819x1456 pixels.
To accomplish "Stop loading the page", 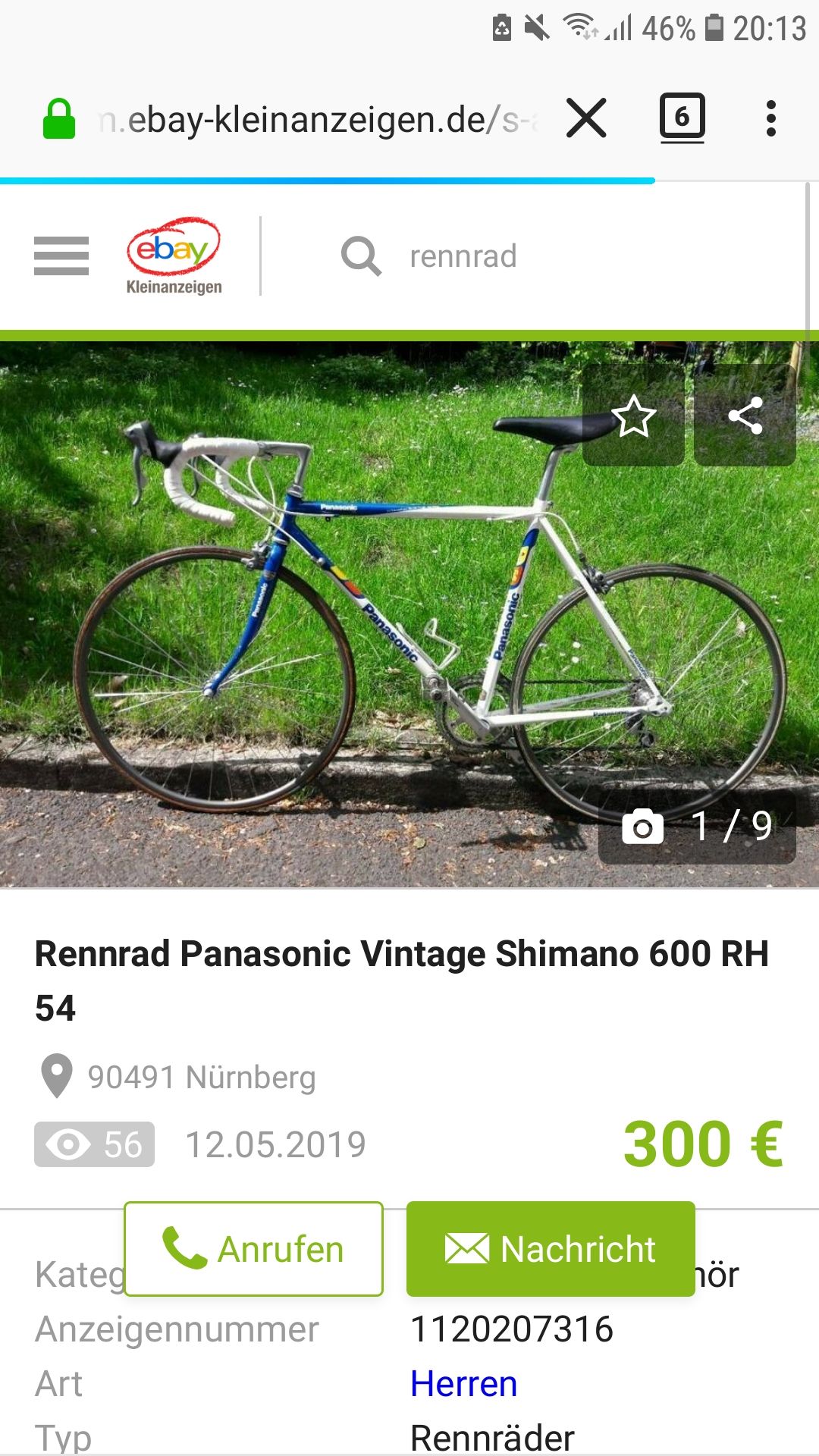I will pos(586,118).
